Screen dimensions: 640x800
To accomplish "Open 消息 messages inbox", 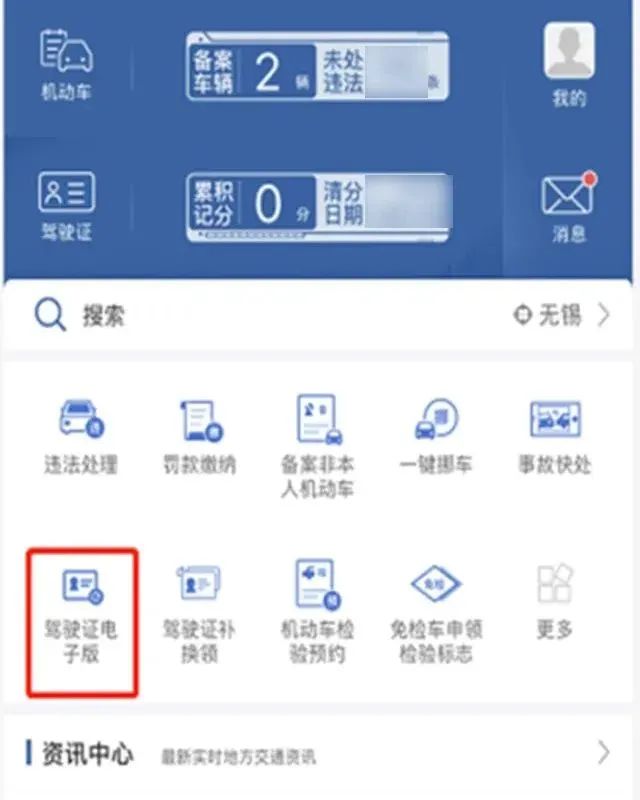I will point(569,207).
